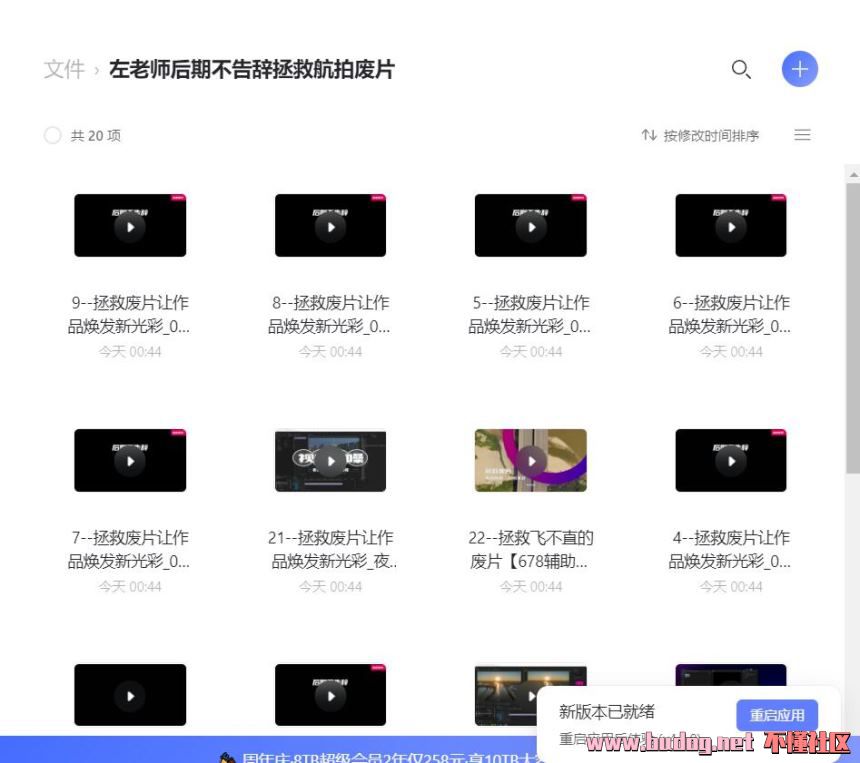The height and width of the screenshot is (763, 860).
Task: Open video 5--拯救废片让作品焕发新光彩
Action: 530,226
